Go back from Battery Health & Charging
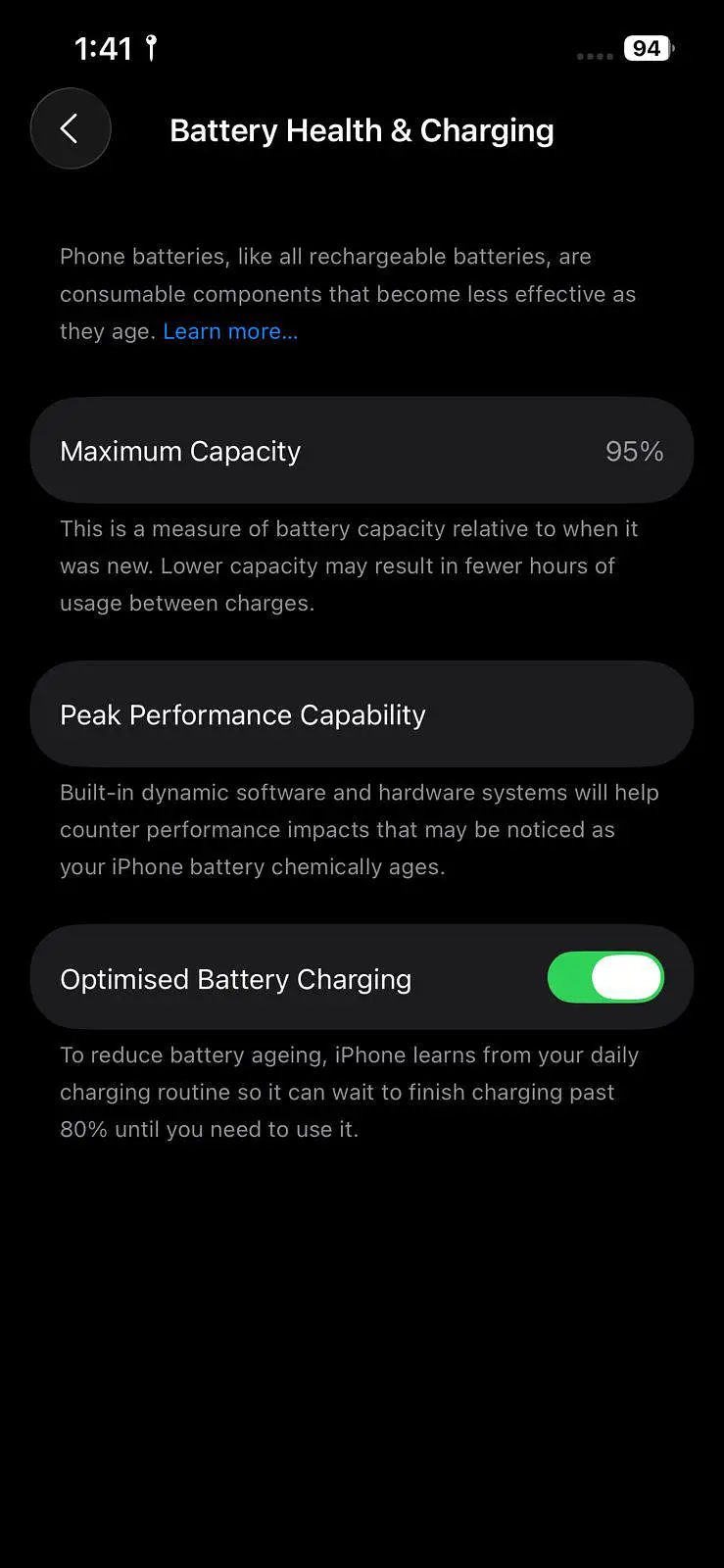This screenshot has height=1568, width=724. (70, 128)
